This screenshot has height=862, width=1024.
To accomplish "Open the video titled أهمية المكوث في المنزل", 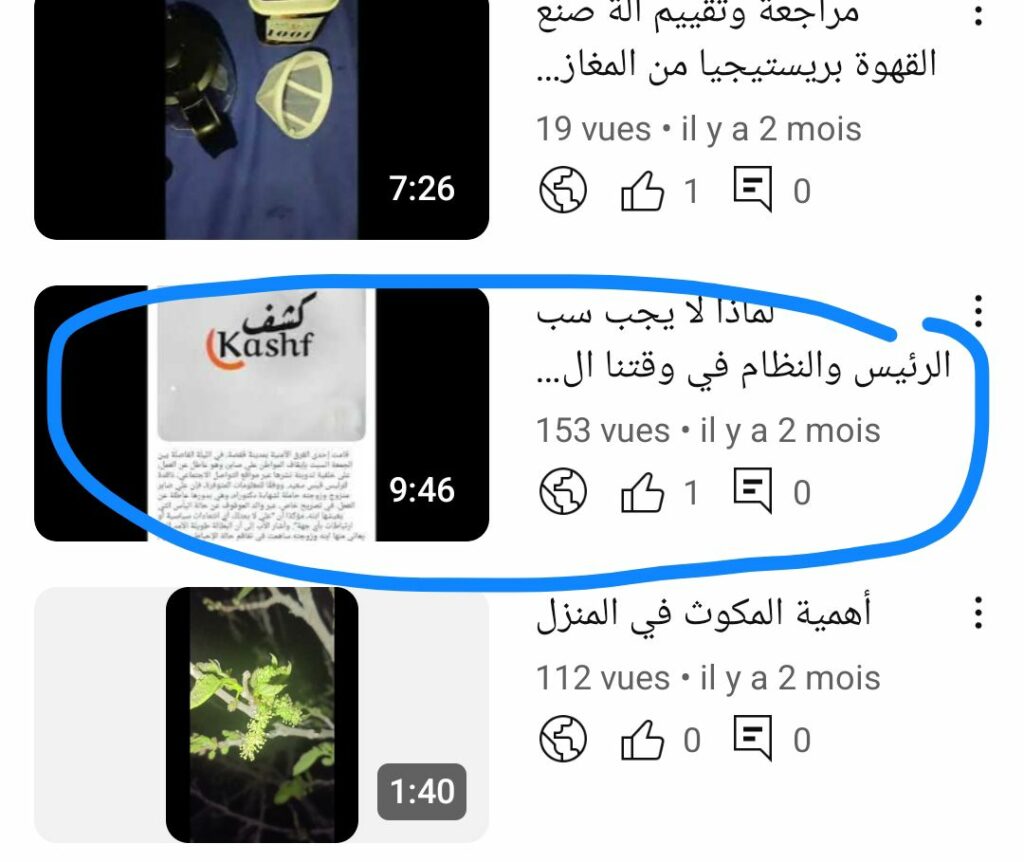I will click(x=261, y=714).
